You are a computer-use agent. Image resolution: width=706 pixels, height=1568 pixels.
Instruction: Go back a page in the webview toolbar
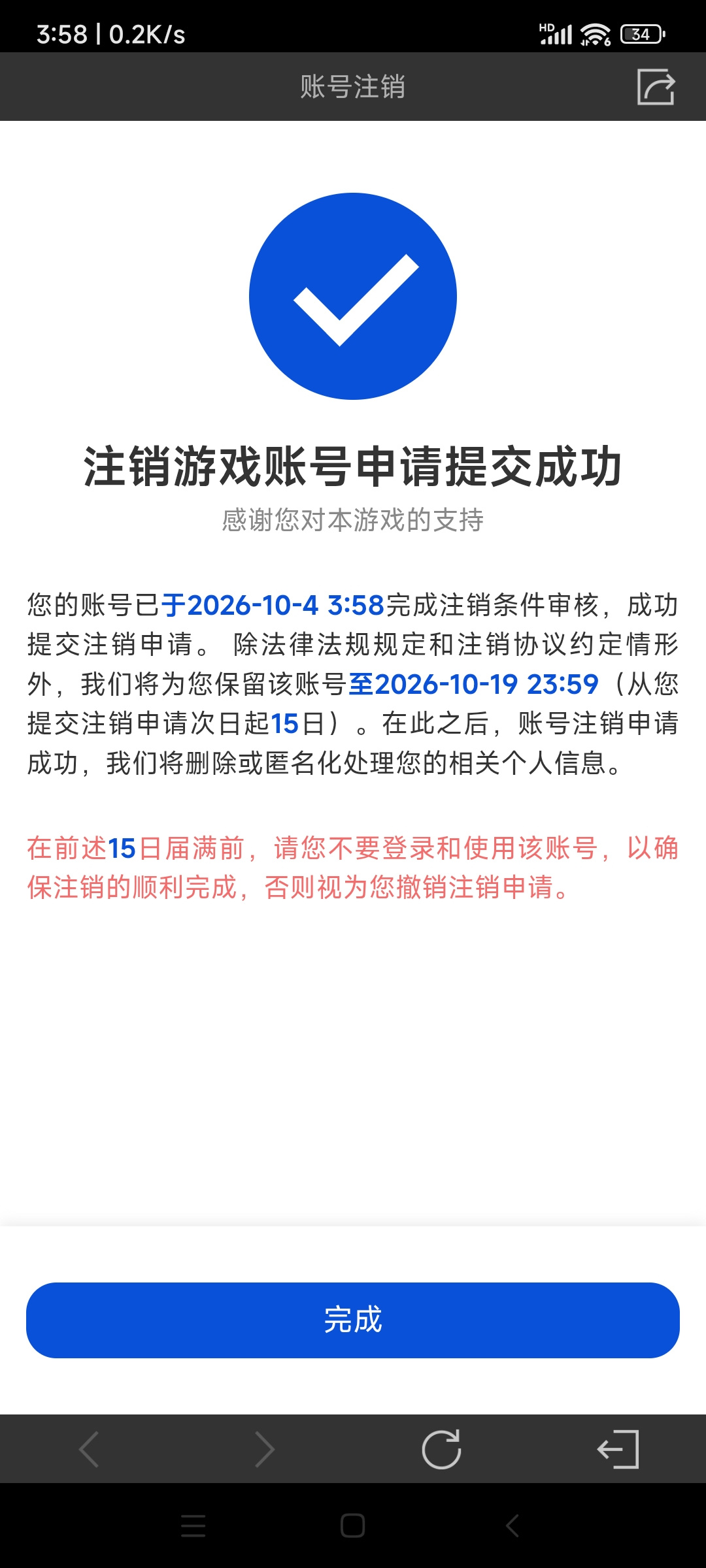(89, 1449)
